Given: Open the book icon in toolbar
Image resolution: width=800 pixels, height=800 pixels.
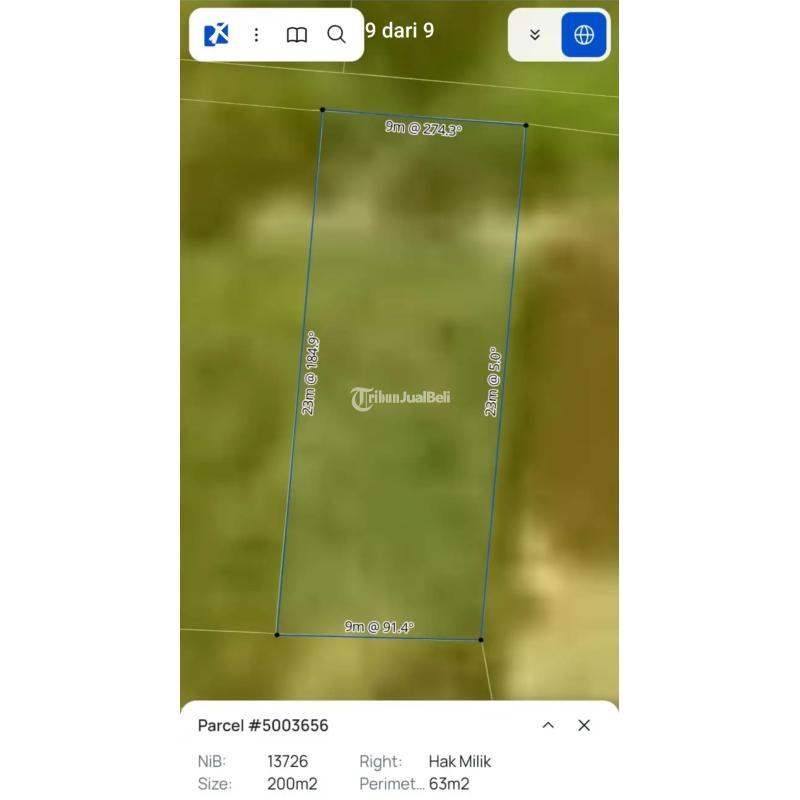Looking at the screenshot, I should coord(296,35).
